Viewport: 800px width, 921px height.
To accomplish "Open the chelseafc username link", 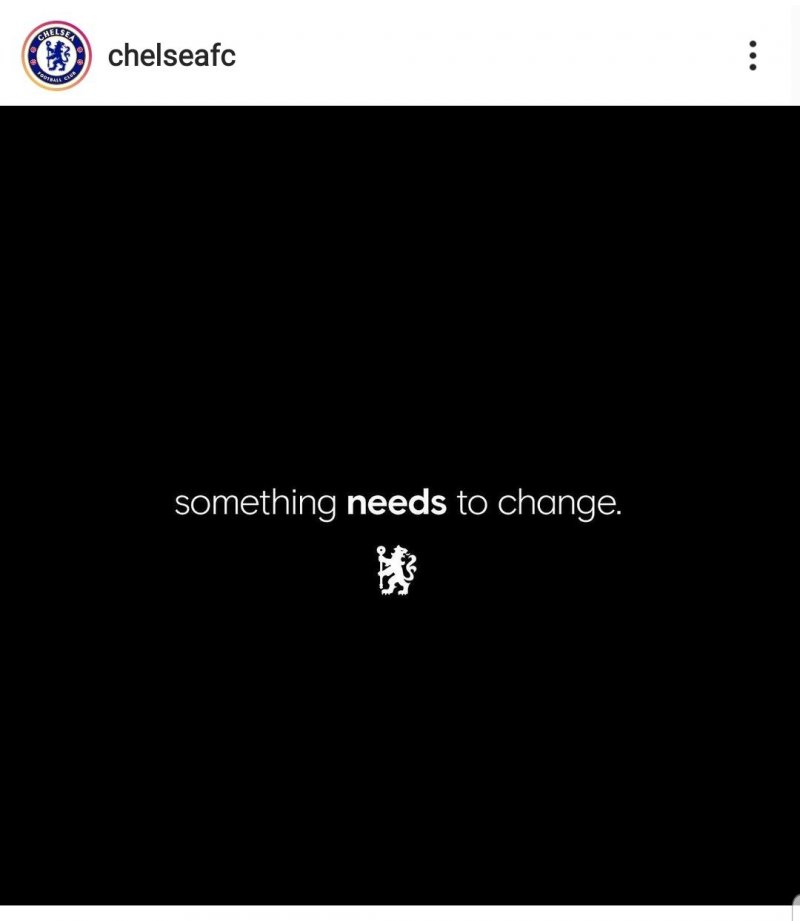I will [x=171, y=56].
